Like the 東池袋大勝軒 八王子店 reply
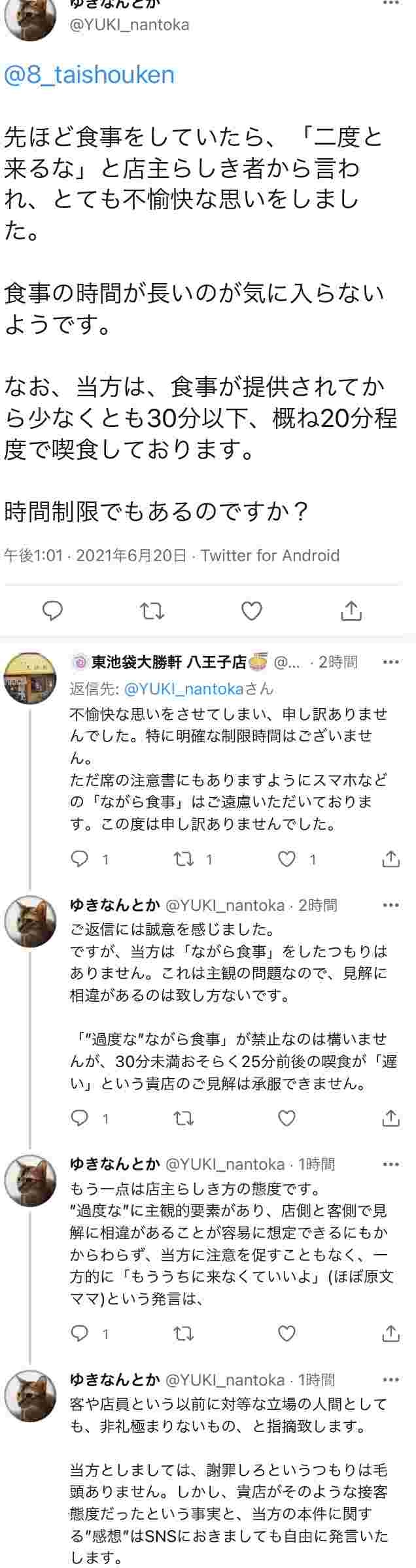416x1568 pixels. (287, 859)
